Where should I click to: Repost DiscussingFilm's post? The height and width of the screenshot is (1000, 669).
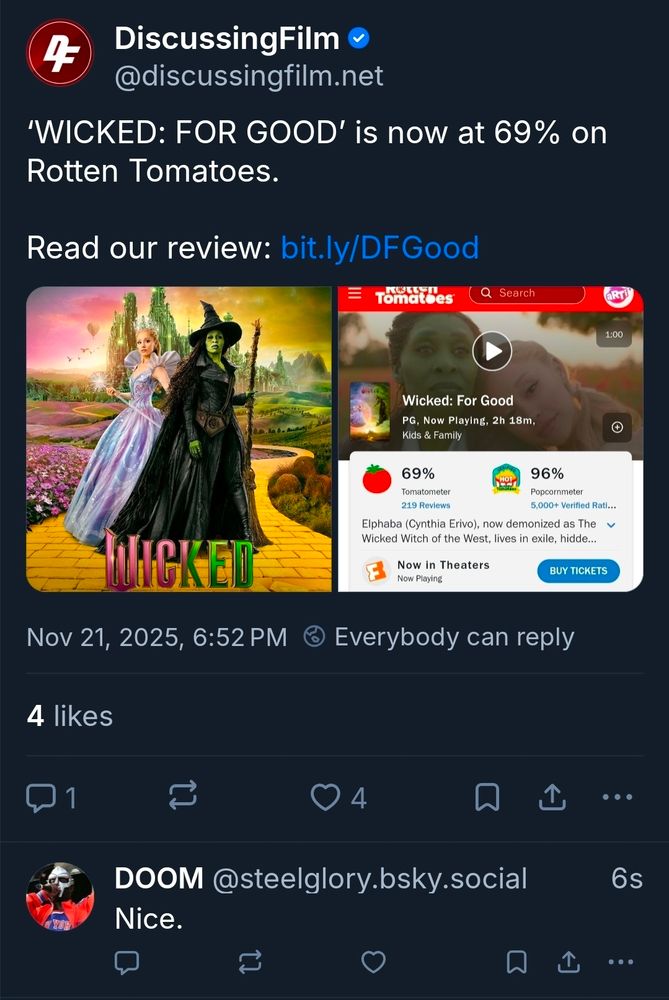183,796
